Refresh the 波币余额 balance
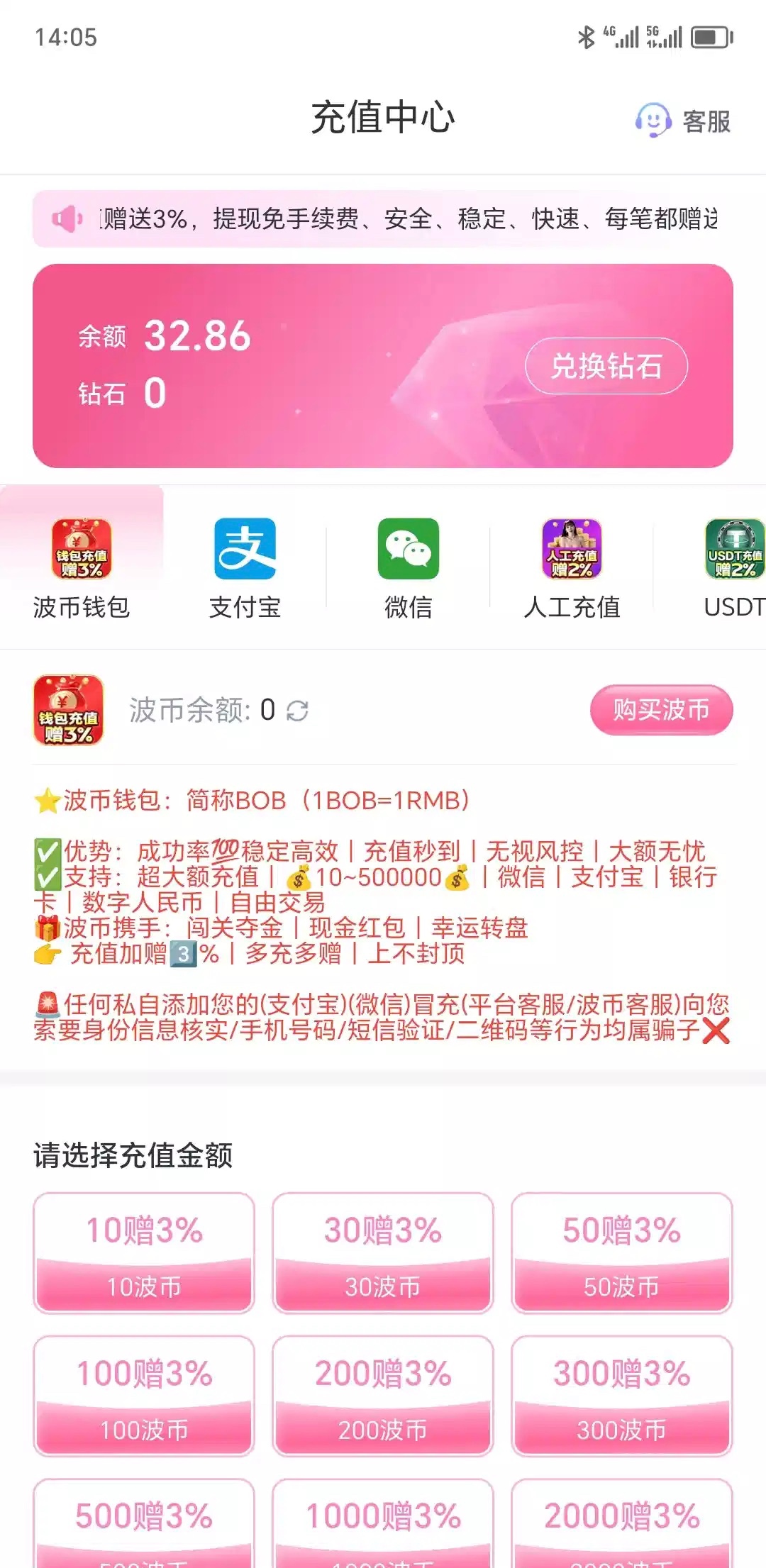 coord(297,711)
